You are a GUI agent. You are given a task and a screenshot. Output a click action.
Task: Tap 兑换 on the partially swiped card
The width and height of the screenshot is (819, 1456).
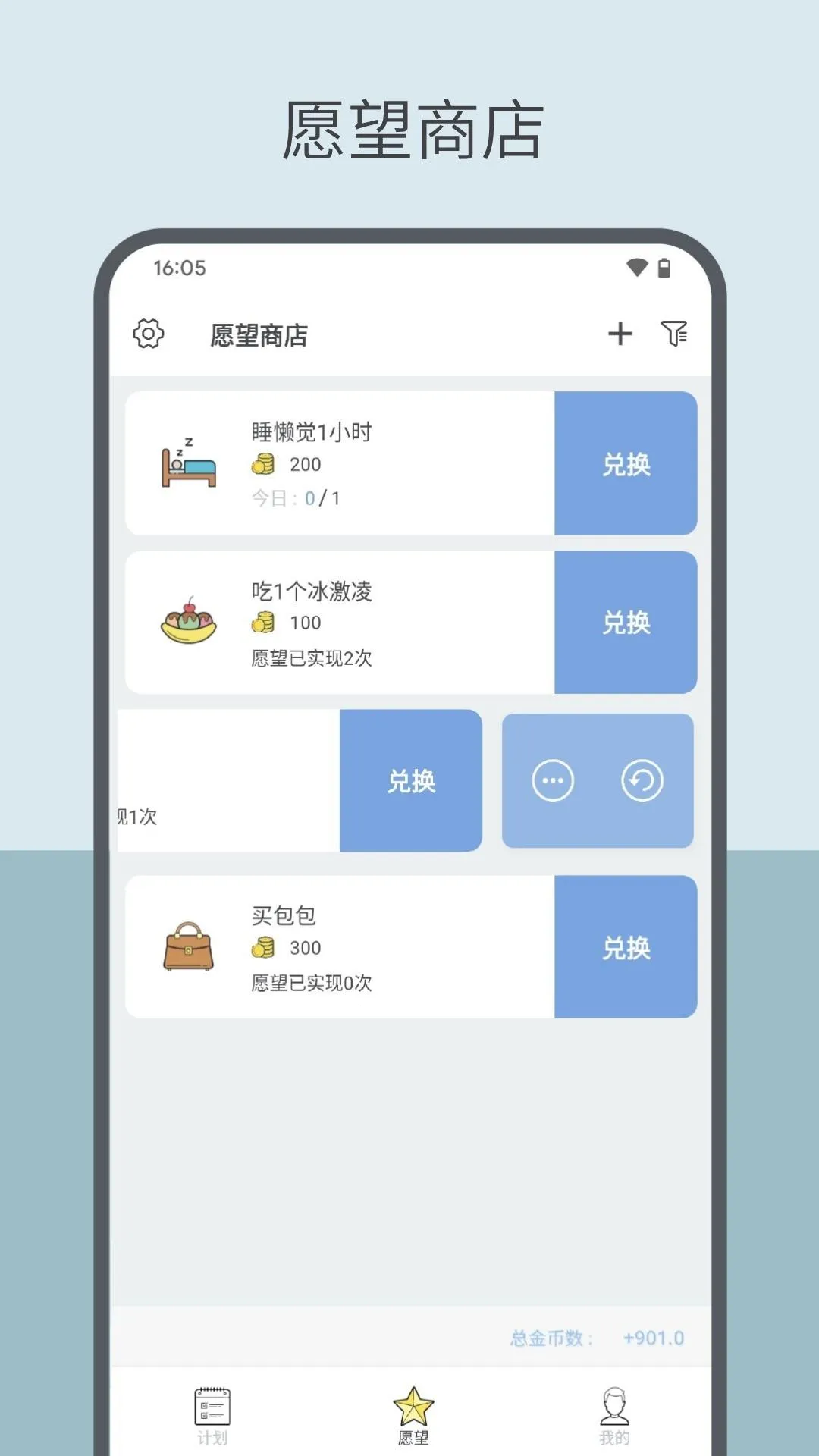coord(410,780)
